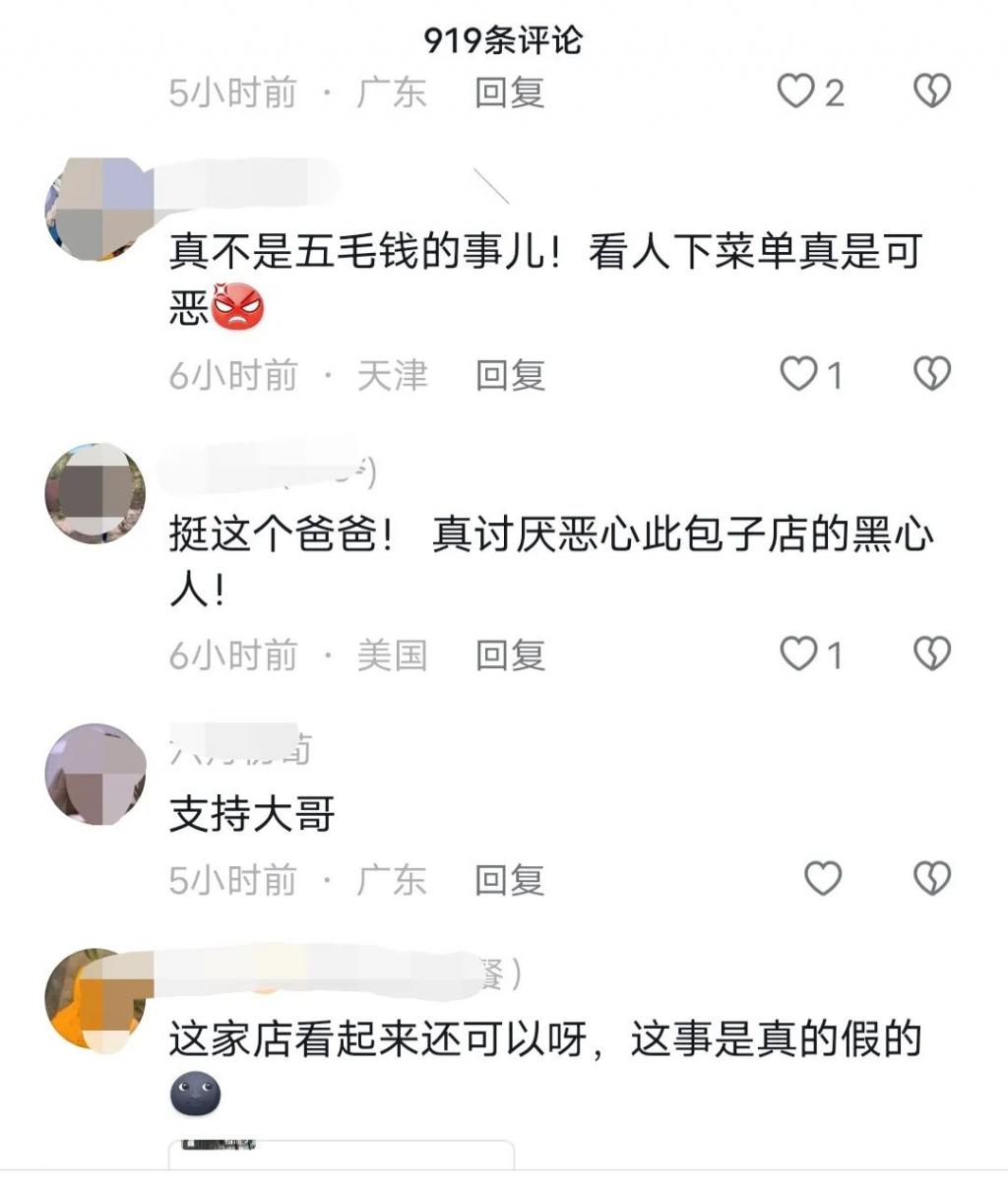
Task: Like the comment from 天津
Action: 798,374
